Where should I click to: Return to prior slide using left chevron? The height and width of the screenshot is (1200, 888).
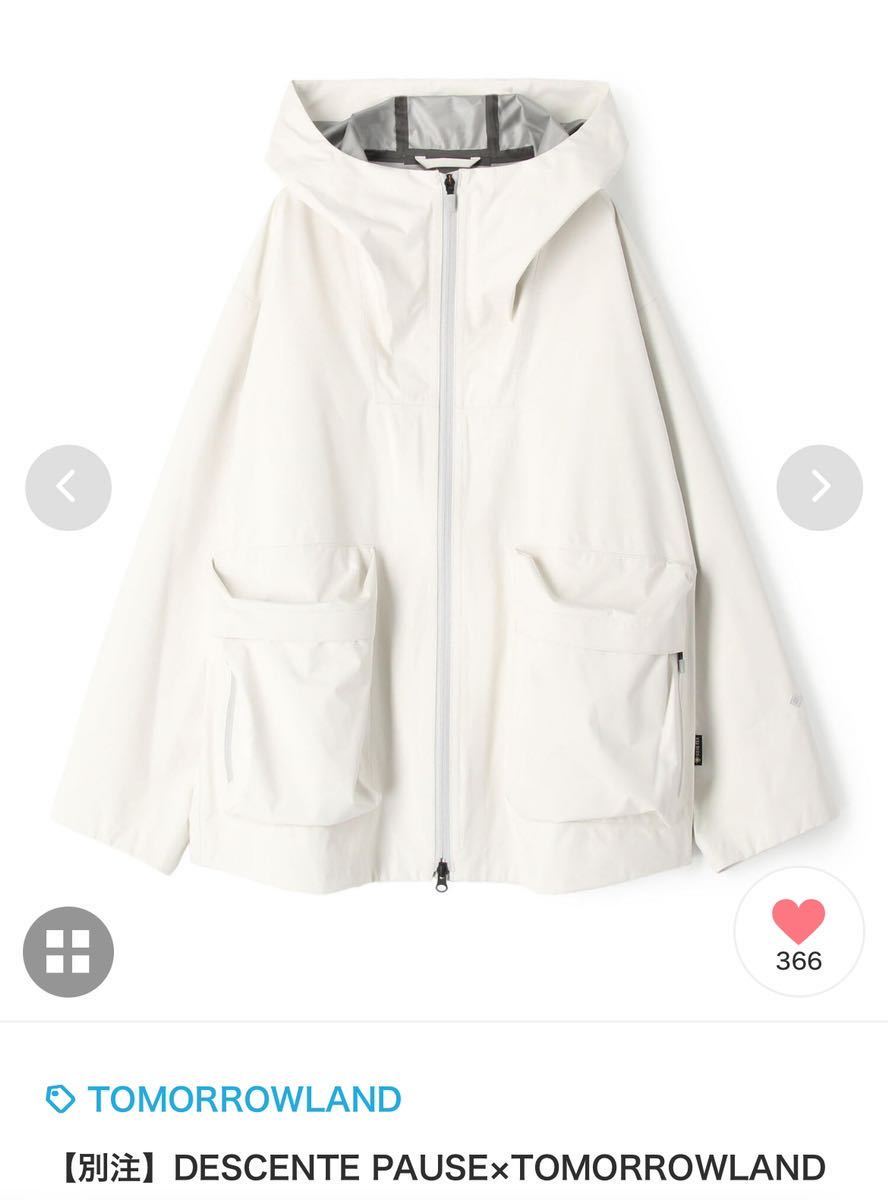pos(68,488)
